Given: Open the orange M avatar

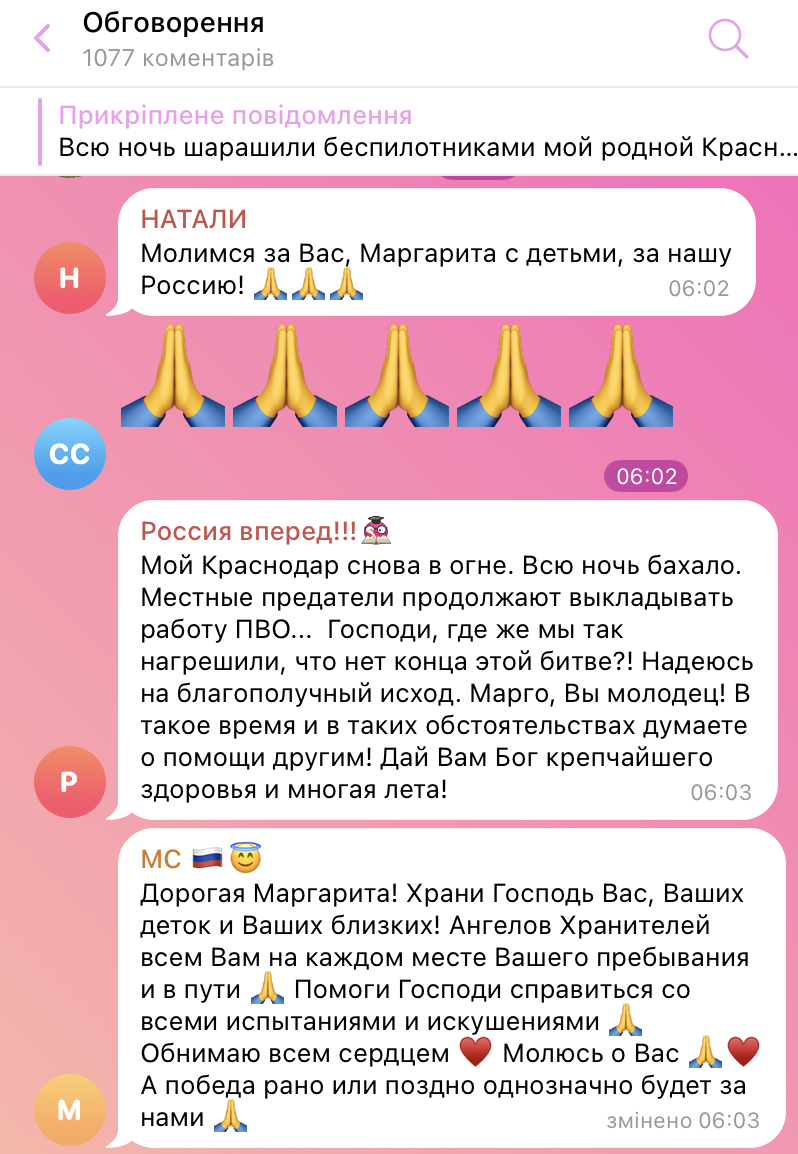Looking at the screenshot, I should click(x=69, y=1109).
